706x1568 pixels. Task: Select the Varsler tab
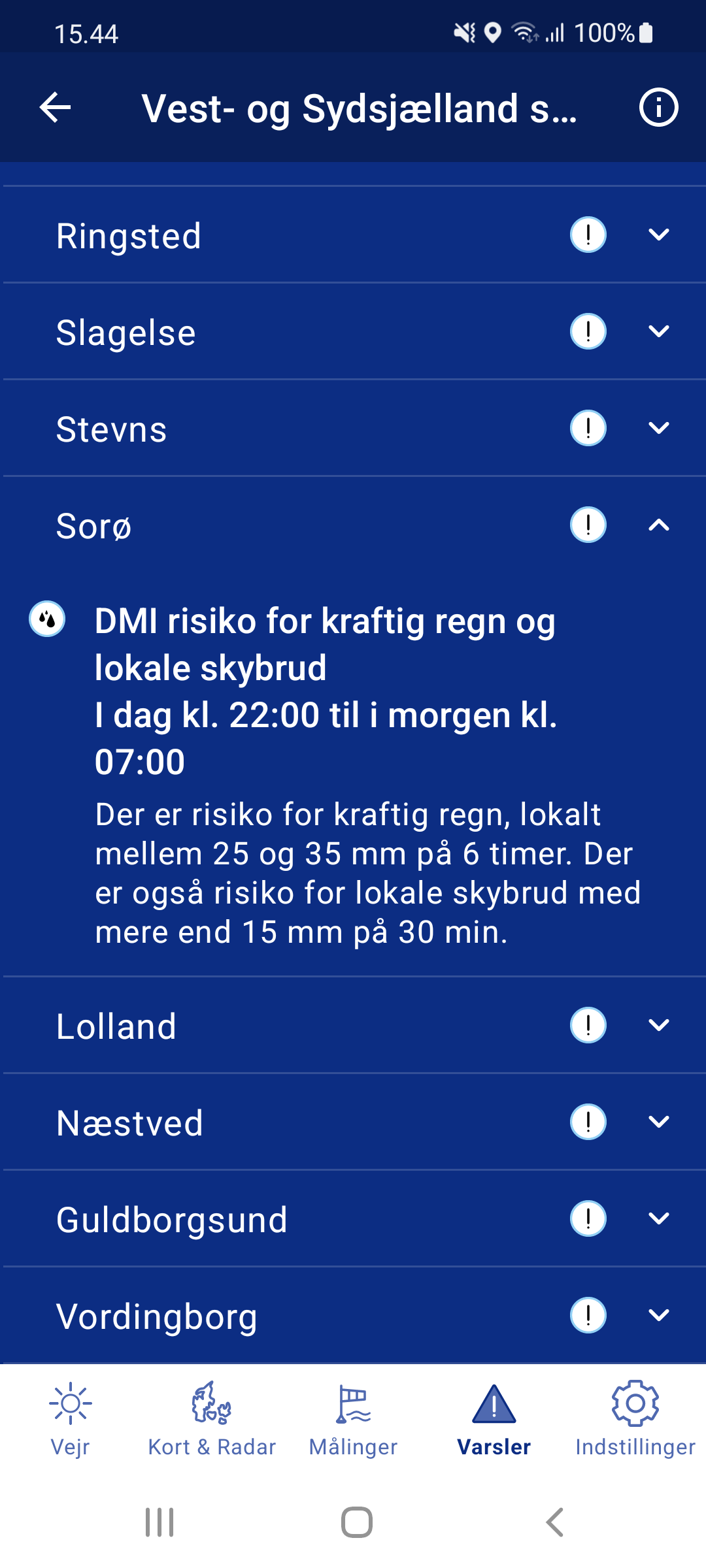[x=494, y=1419]
